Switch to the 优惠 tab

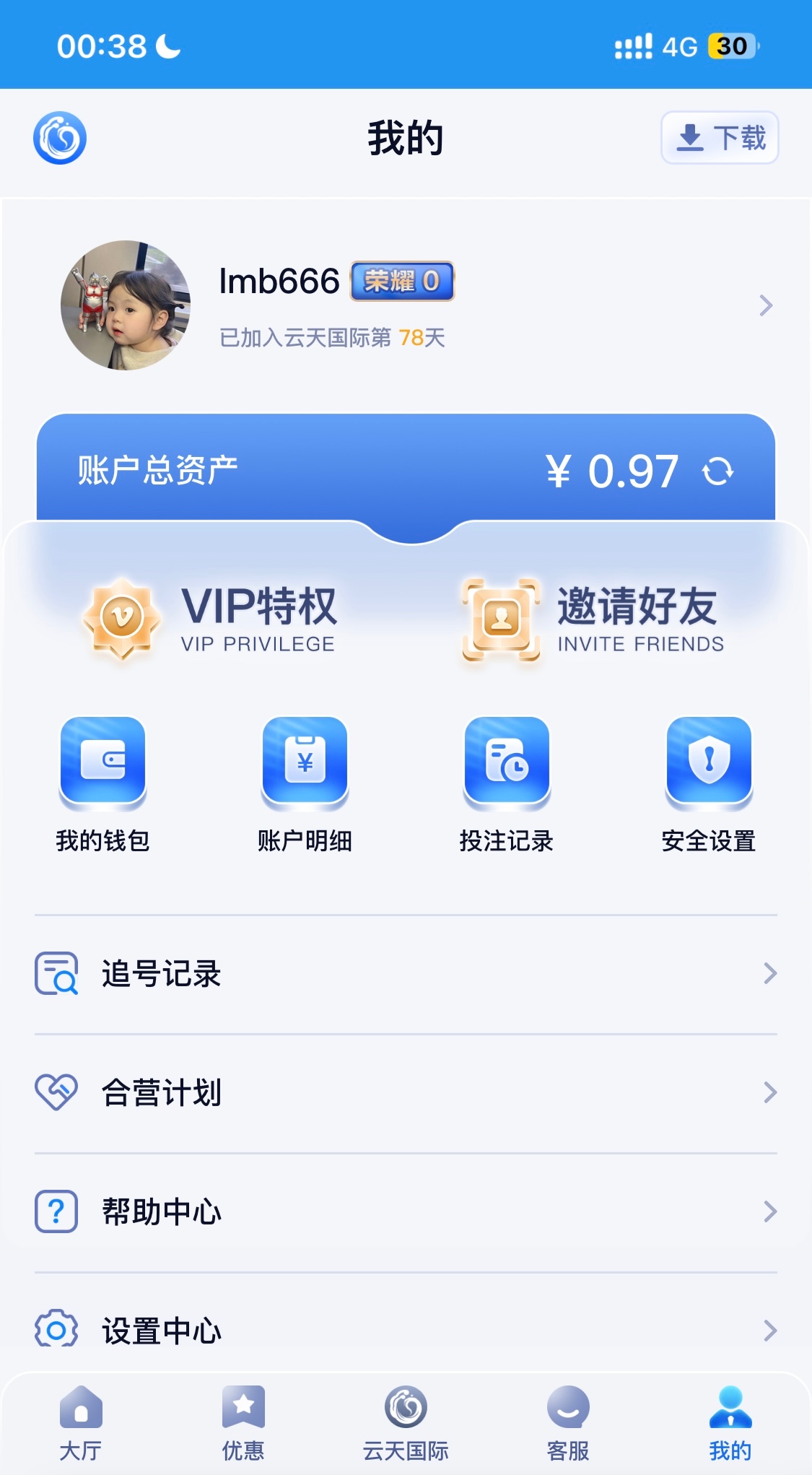243,1423
